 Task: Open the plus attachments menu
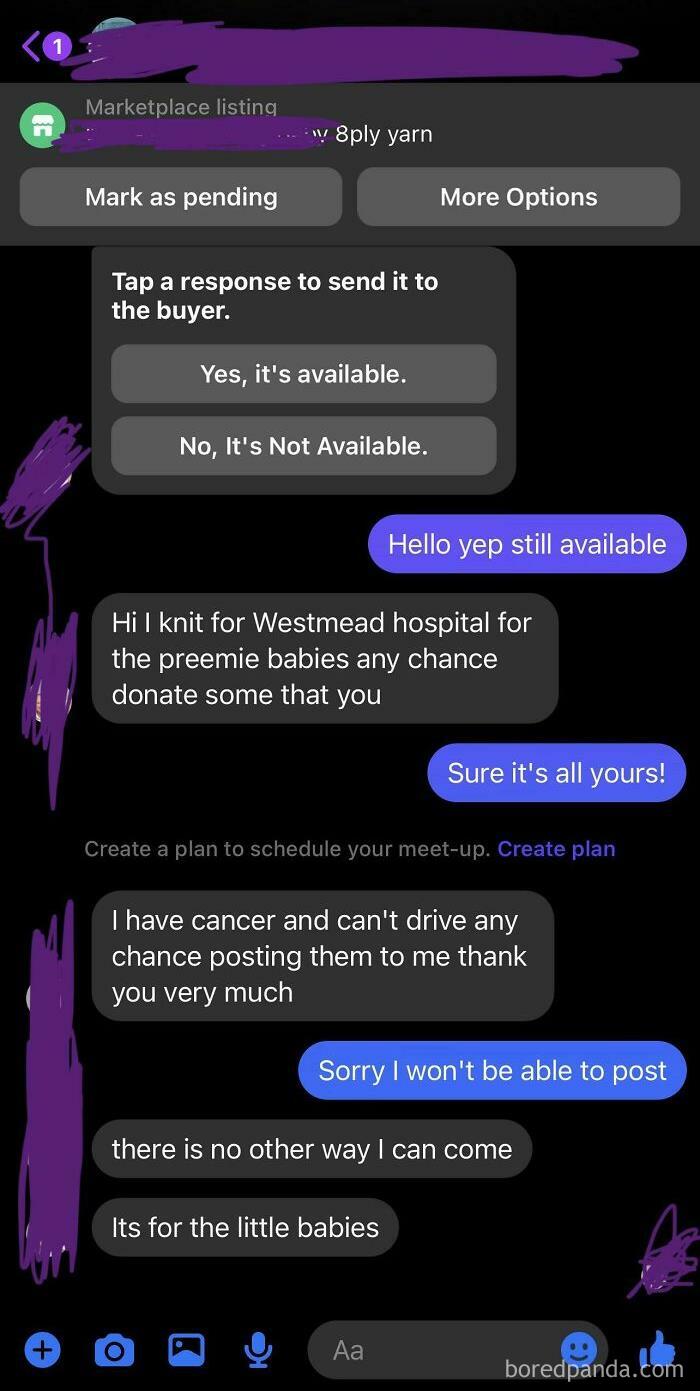tap(41, 1351)
